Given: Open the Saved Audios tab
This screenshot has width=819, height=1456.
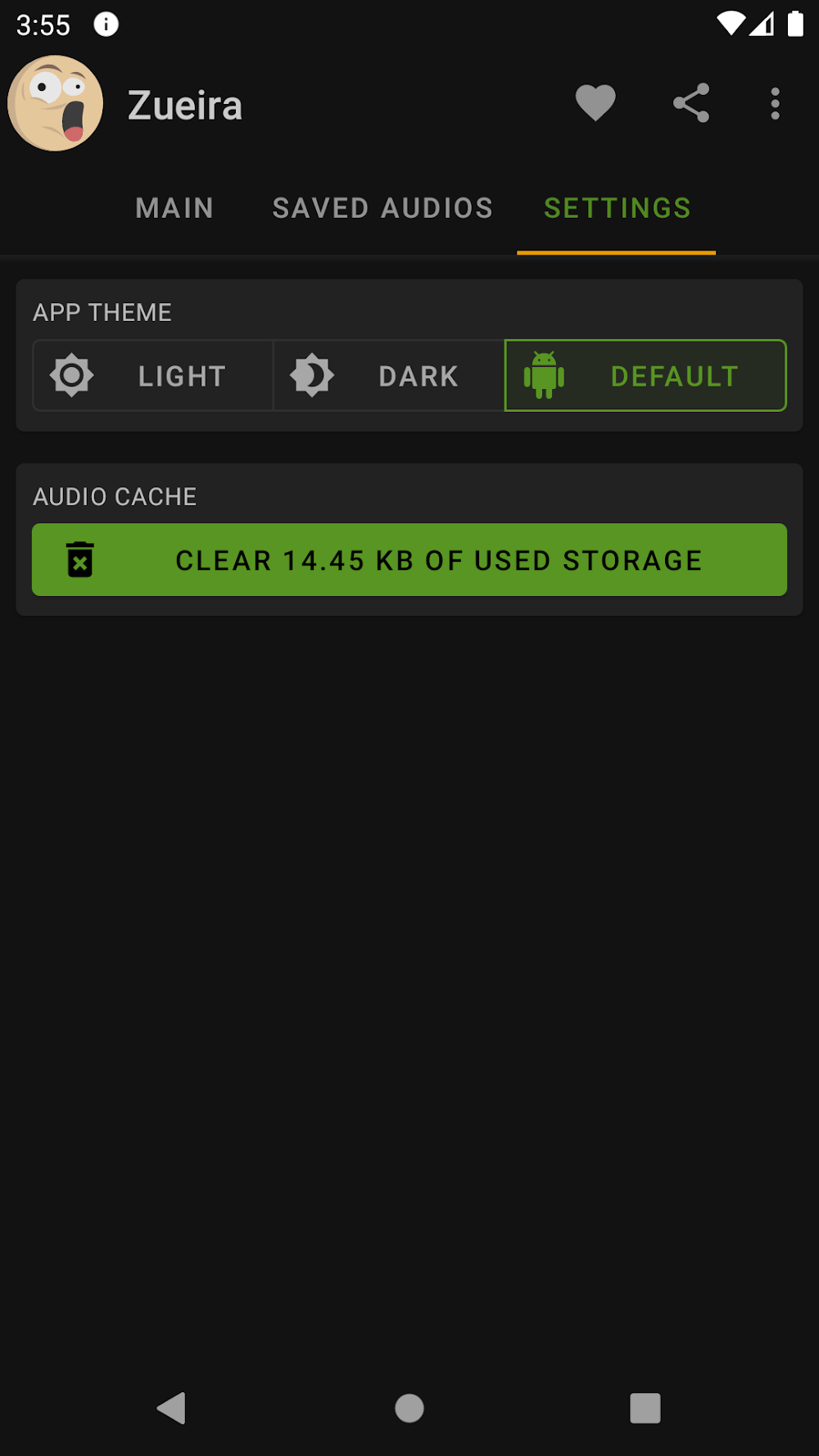Looking at the screenshot, I should [x=382, y=208].
